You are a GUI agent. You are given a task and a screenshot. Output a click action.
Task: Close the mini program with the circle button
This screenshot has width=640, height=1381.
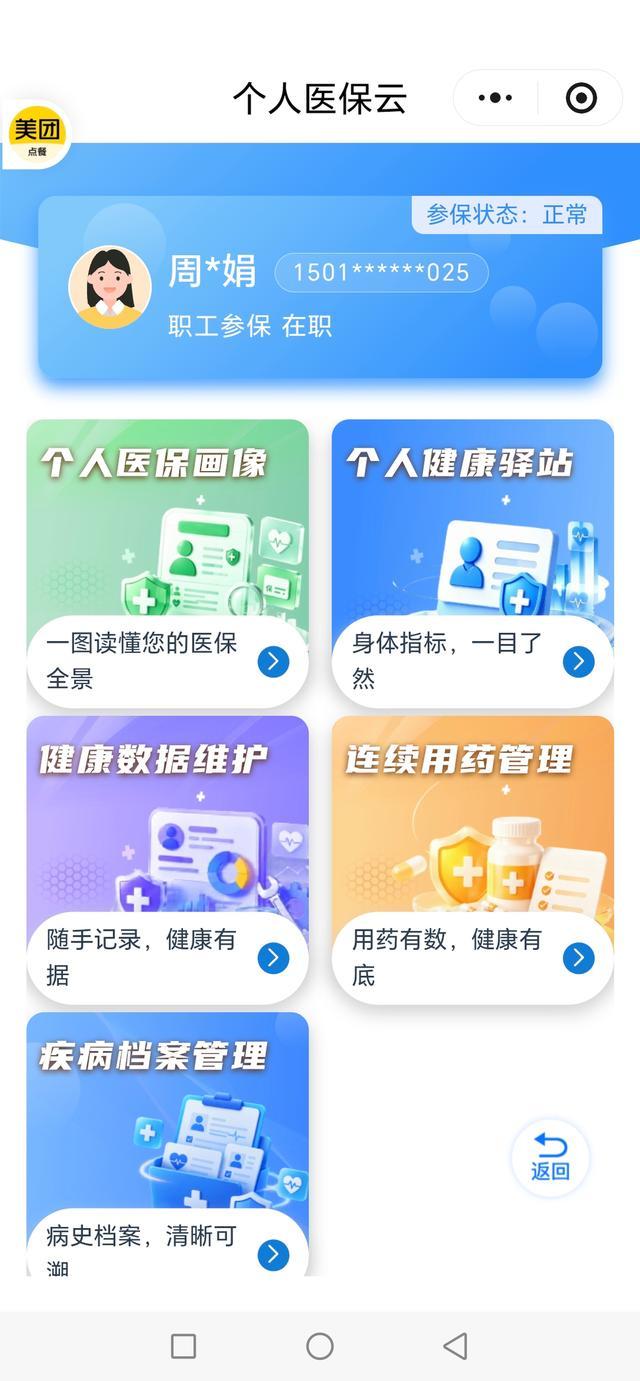coord(581,98)
